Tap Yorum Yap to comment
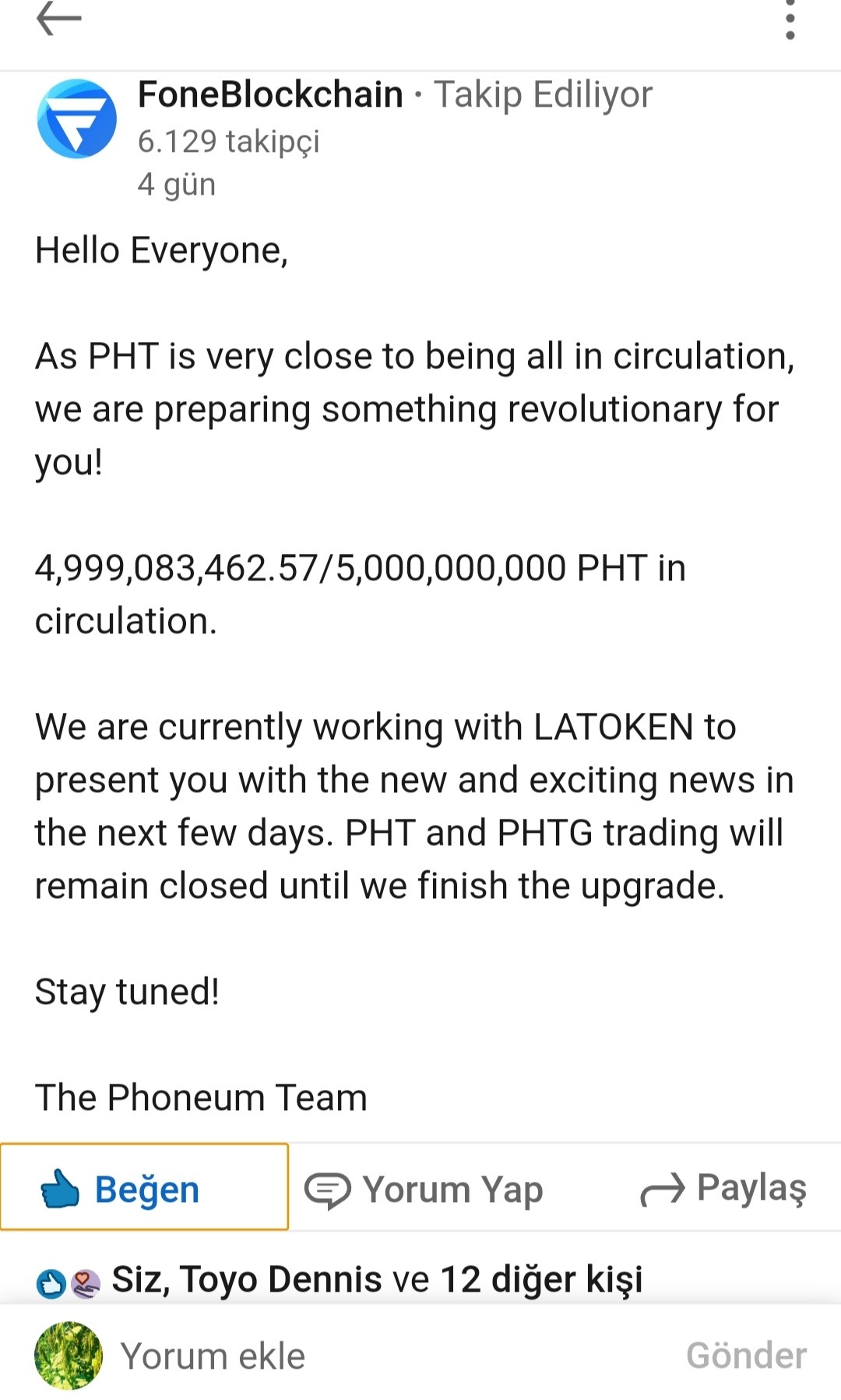This screenshot has width=841, height=1400. click(x=424, y=1190)
